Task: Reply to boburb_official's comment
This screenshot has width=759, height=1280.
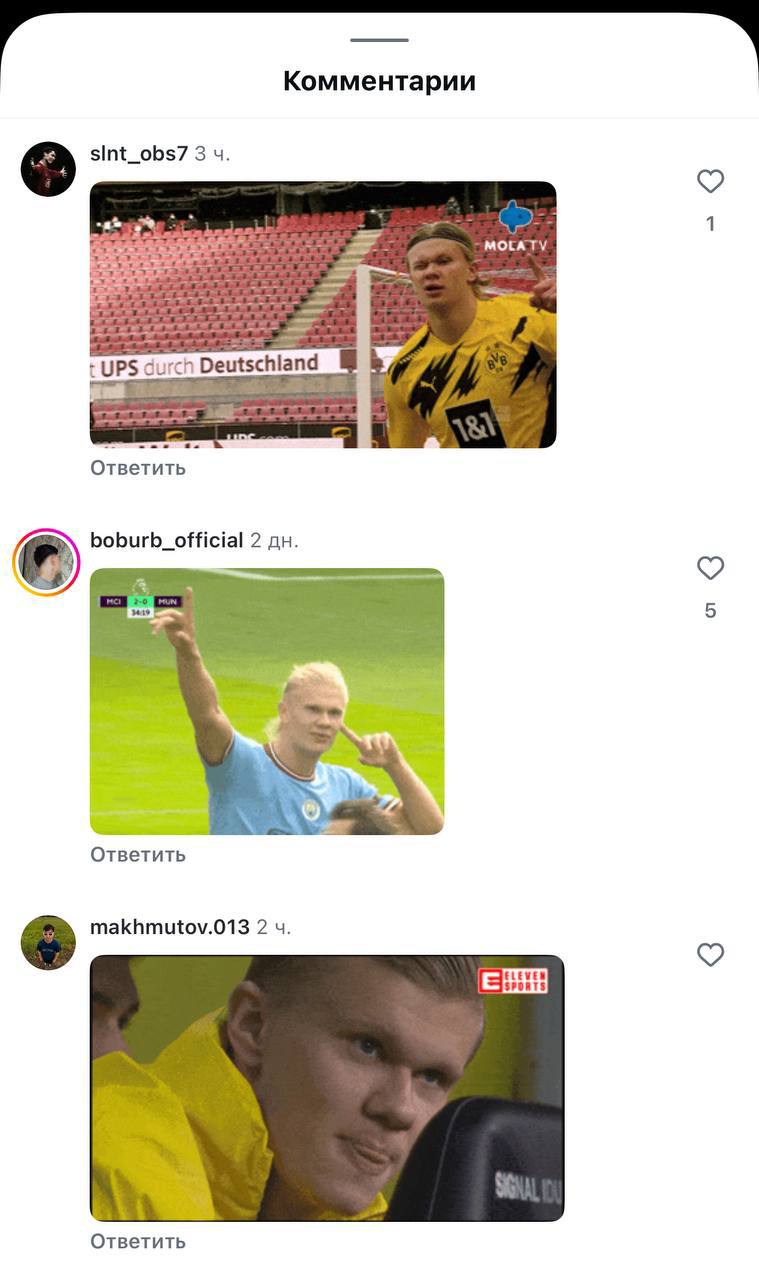Action: point(138,855)
